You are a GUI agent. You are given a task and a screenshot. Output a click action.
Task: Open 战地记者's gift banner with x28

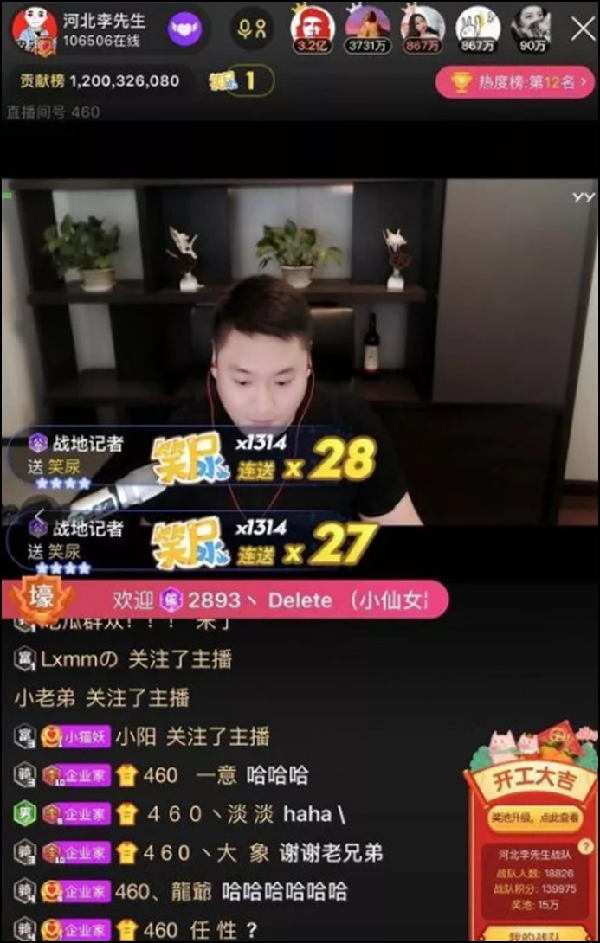click(200, 458)
